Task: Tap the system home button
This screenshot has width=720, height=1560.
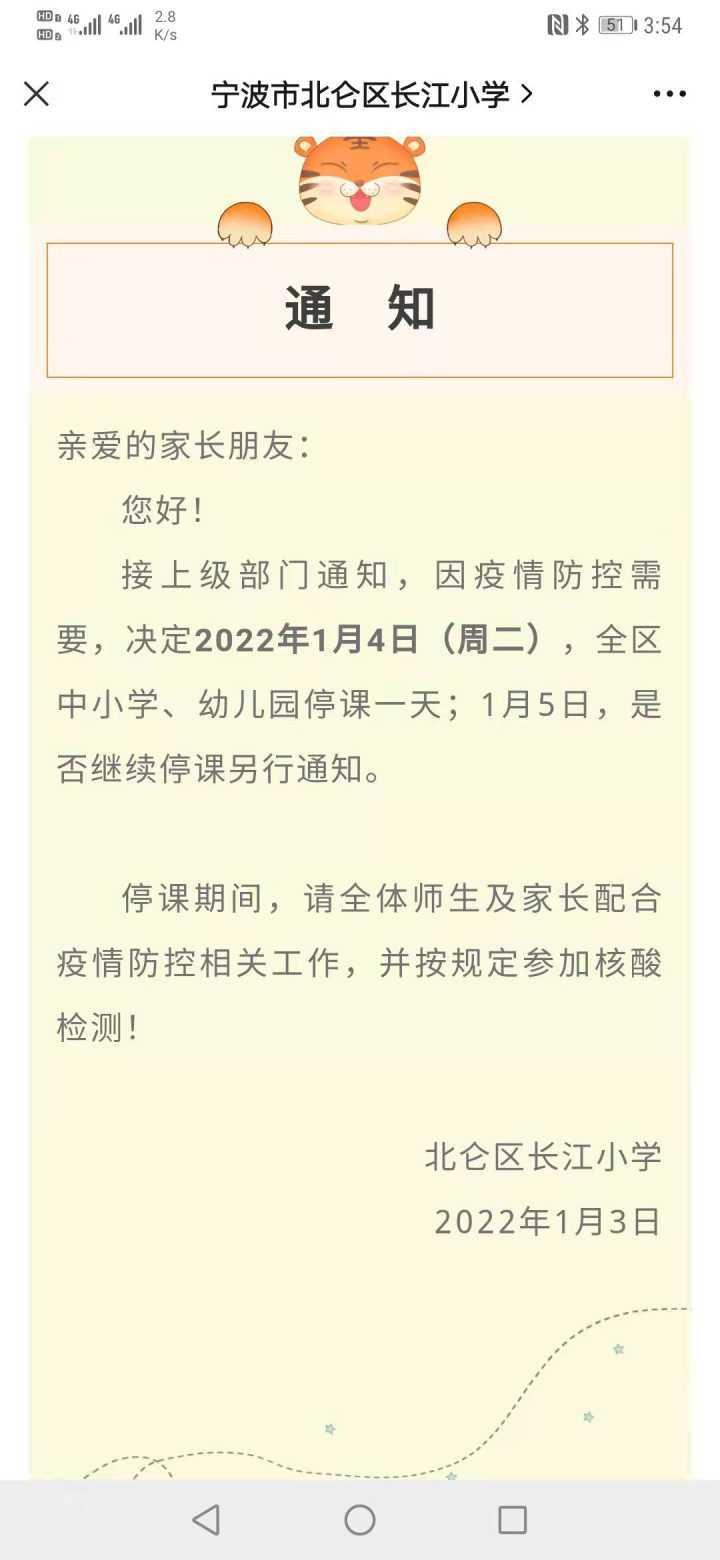Action: pos(360,1520)
